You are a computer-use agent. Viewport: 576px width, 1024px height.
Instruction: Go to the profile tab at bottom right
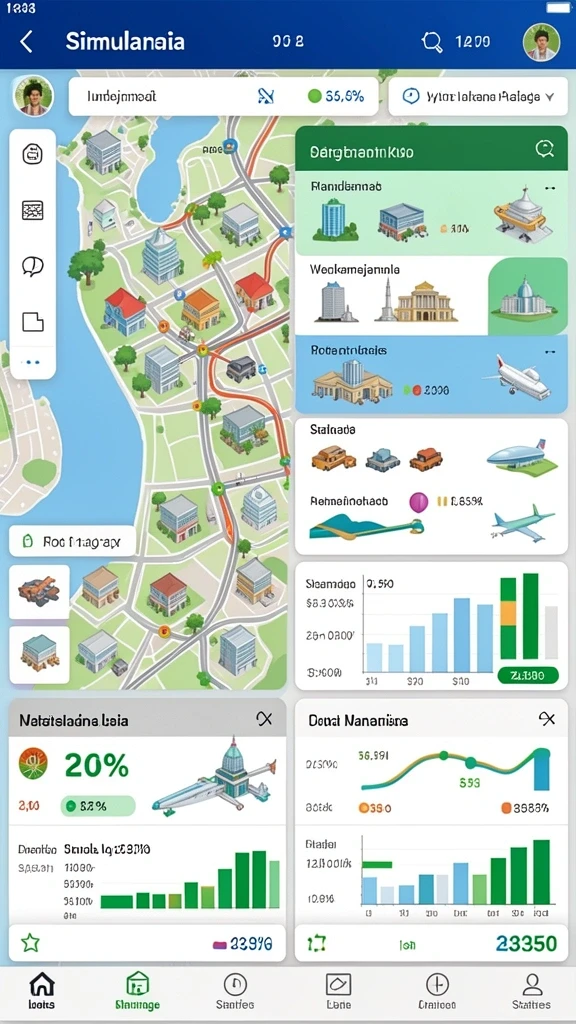pyautogui.click(x=532, y=990)
